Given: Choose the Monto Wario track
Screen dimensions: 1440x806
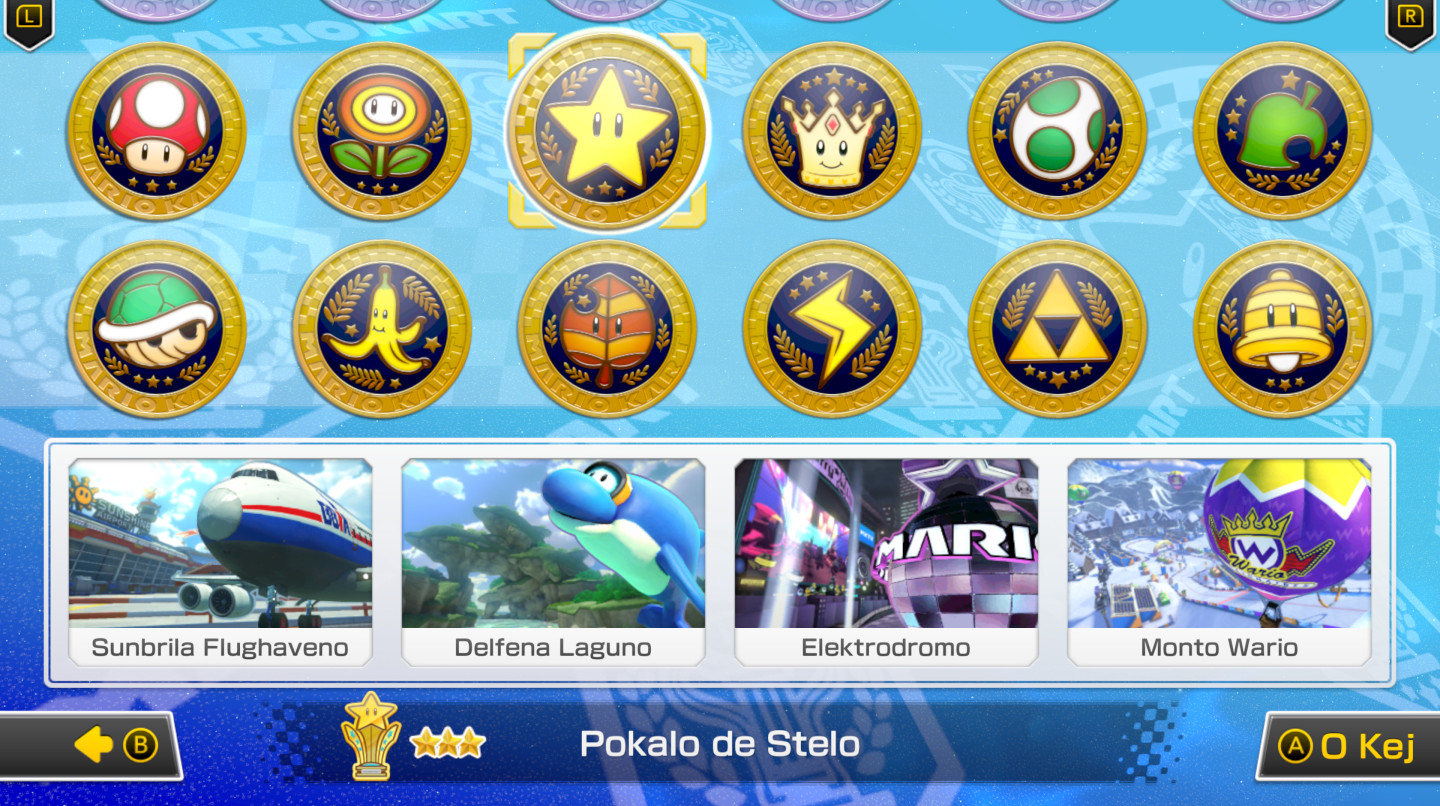Looking at the screenshot, I should (1219, 562).
